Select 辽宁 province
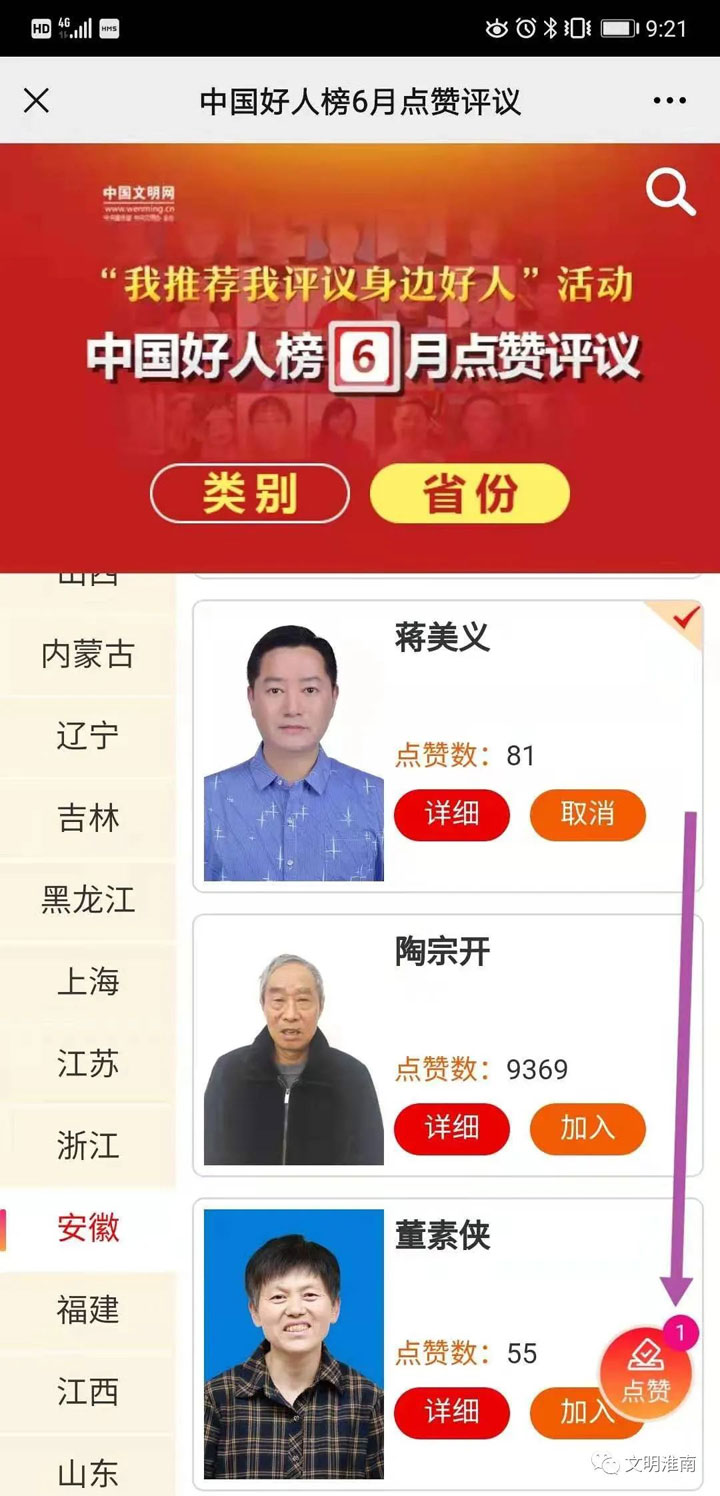Screen dimensions: 720x1496 coord(88,737)
